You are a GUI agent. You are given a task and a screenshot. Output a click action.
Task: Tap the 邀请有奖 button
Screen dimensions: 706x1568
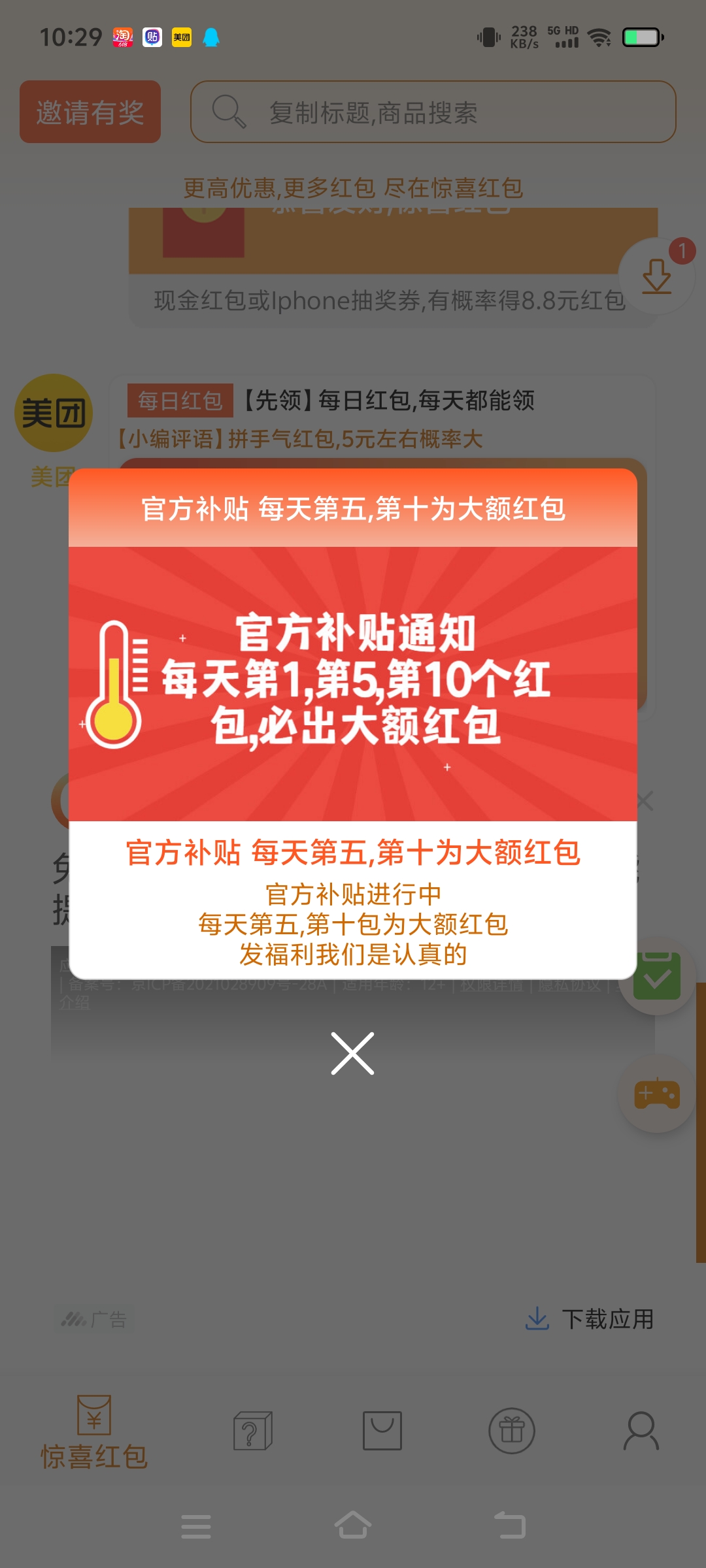click(90, 112)
